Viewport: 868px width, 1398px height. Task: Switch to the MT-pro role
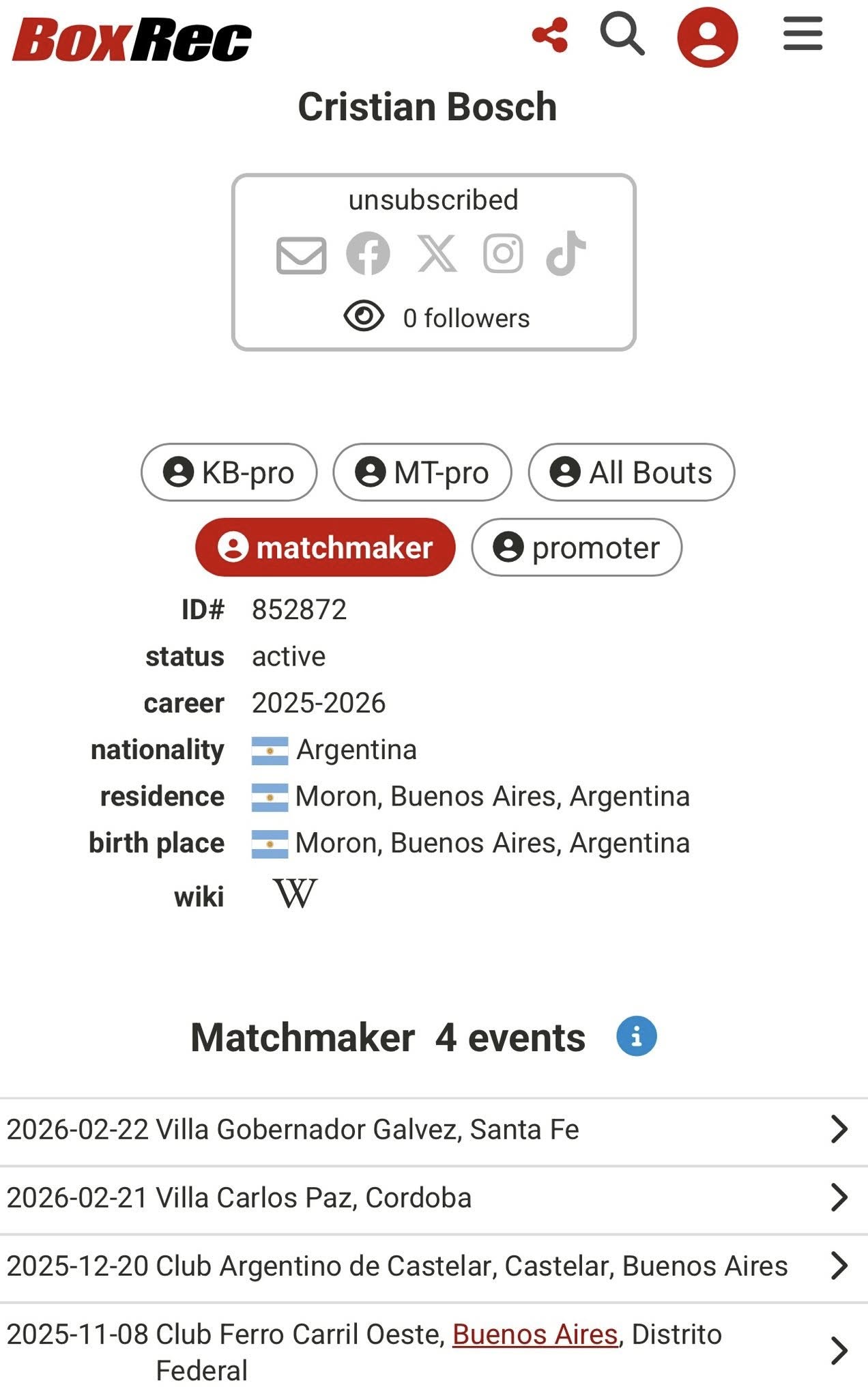pos(422,472)
